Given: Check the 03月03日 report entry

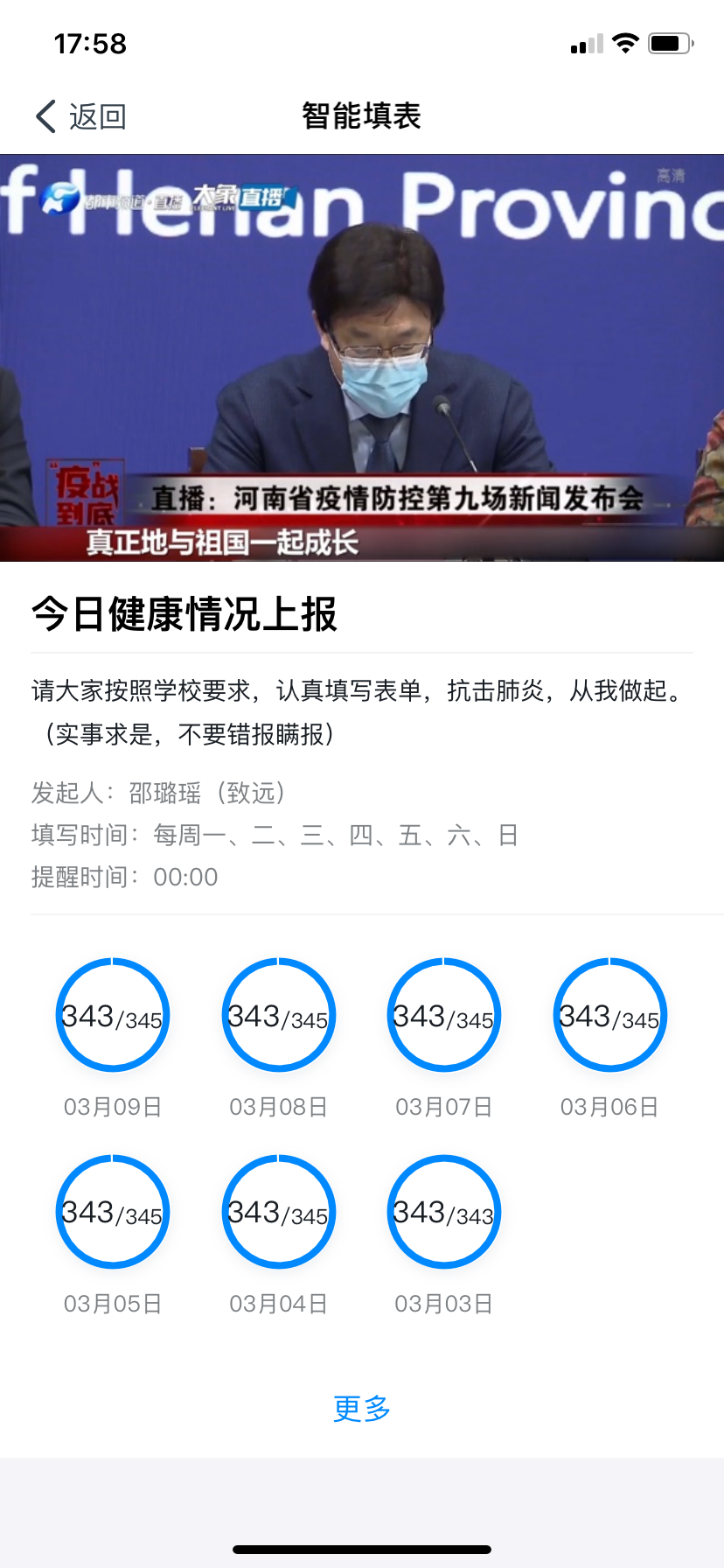Looking at the screenshot, I should pyautogui.click(x=444, y=1212).
